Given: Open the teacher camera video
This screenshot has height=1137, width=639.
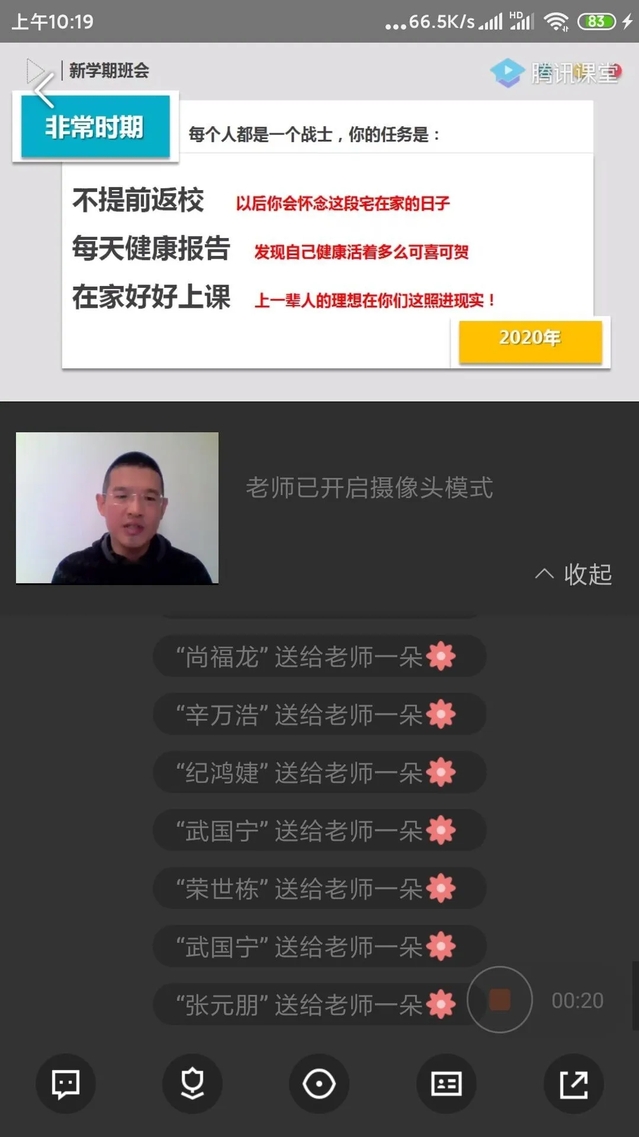Looking at the screenshot, I should 117,508.
